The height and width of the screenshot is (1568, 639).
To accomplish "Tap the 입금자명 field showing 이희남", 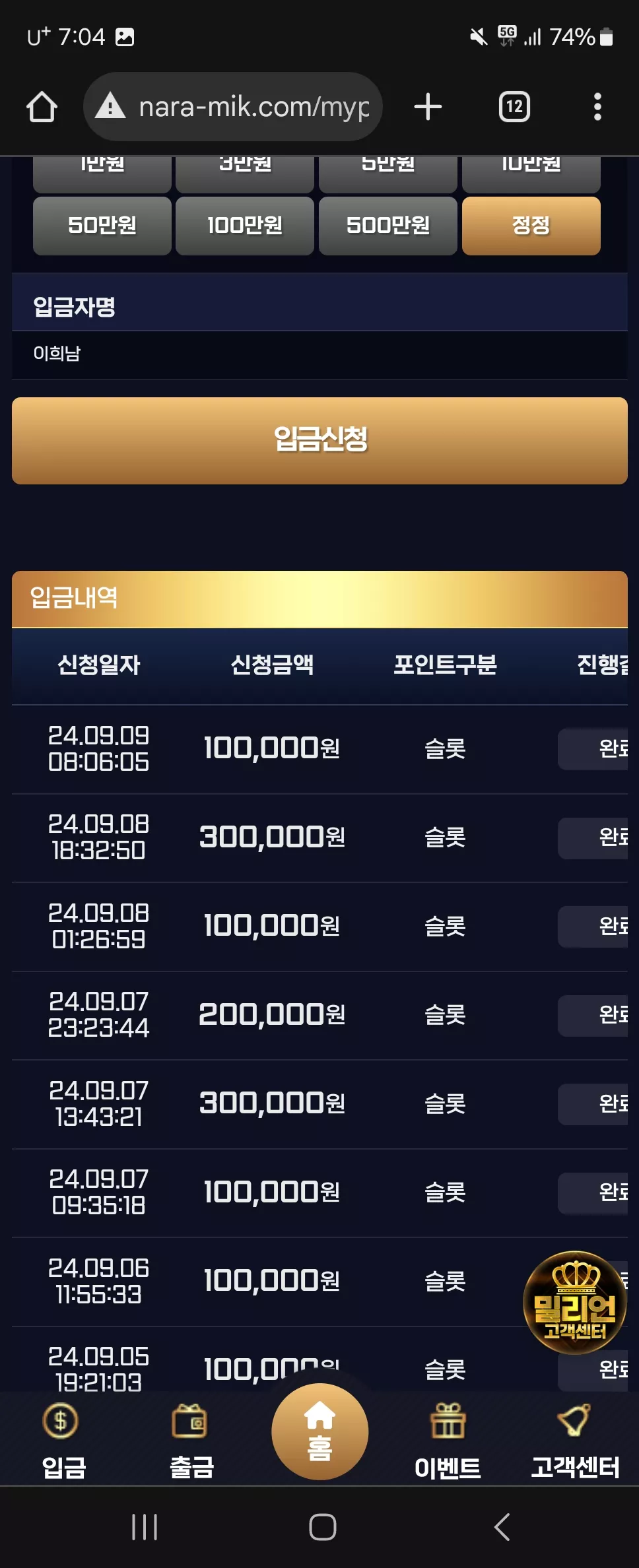I will point(319,354).
